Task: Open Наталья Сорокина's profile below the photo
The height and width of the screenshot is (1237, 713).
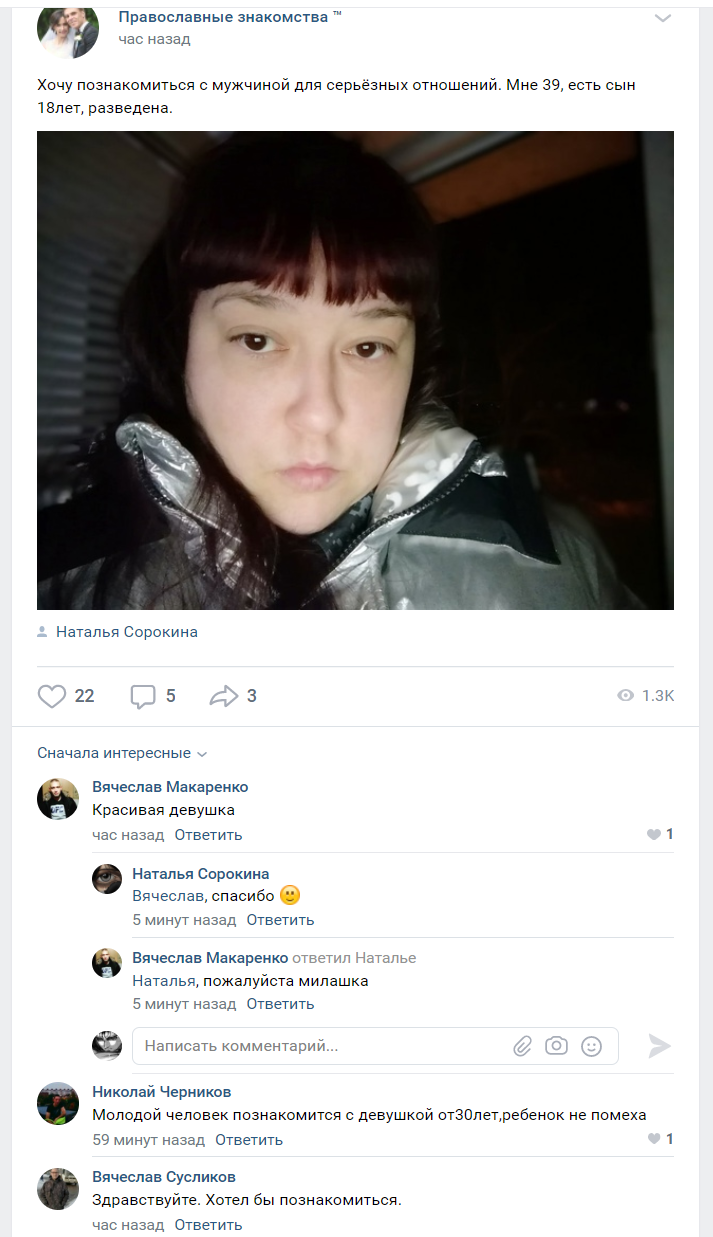Action: [126, 632]
